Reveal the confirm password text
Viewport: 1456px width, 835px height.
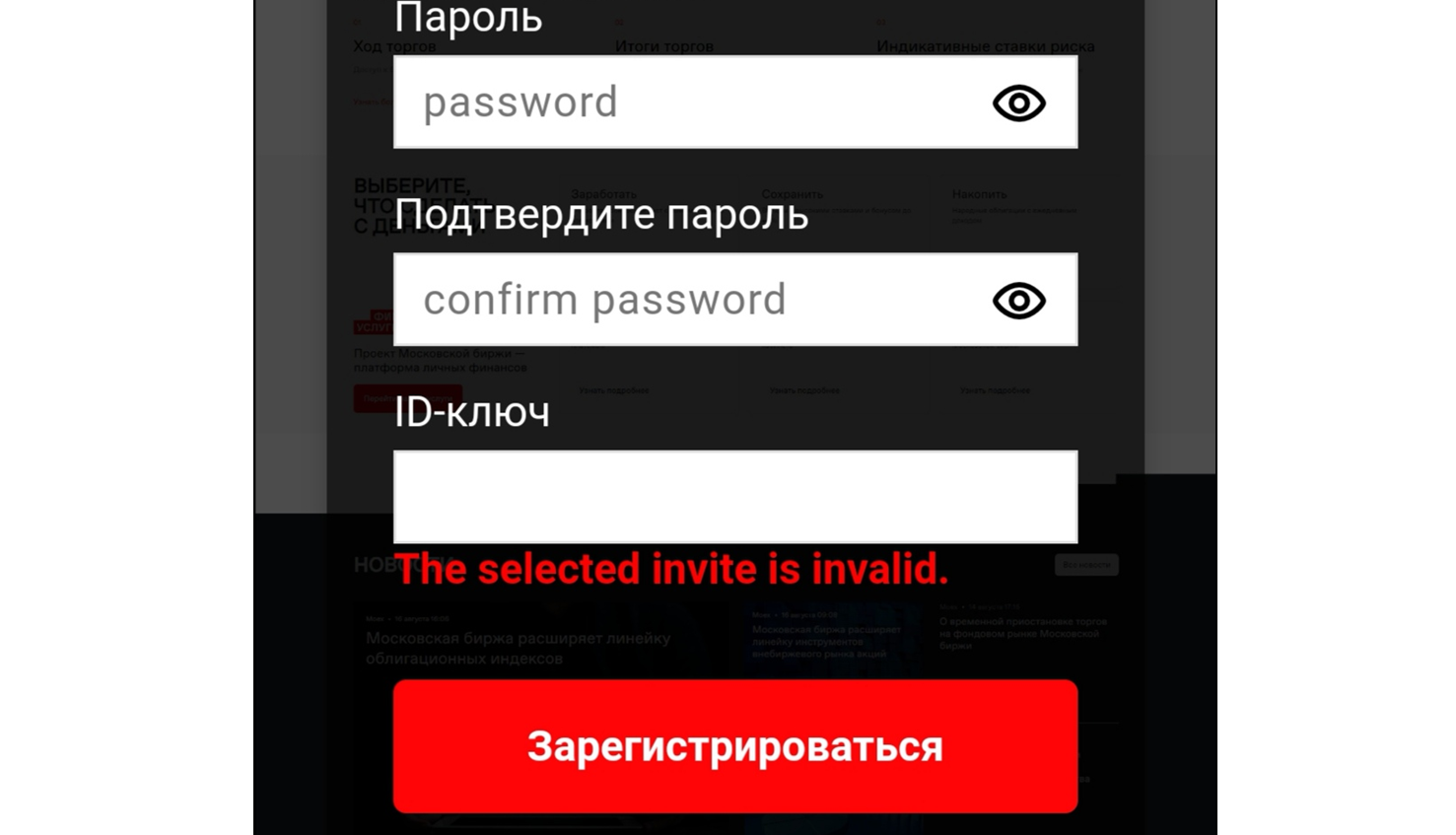point(1018,301)
